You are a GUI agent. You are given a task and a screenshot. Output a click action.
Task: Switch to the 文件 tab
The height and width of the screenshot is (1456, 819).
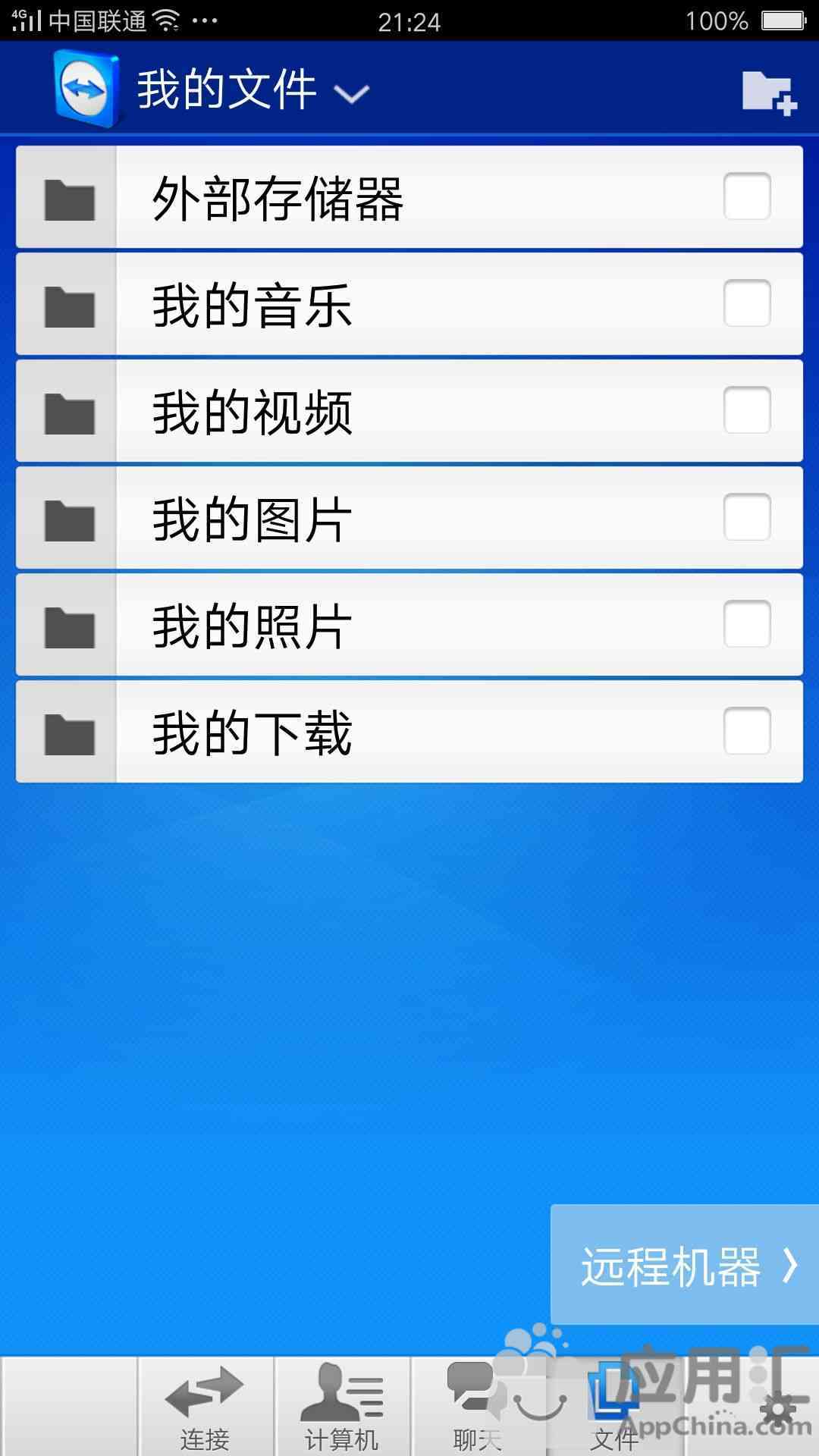(x=614, y=1407)
